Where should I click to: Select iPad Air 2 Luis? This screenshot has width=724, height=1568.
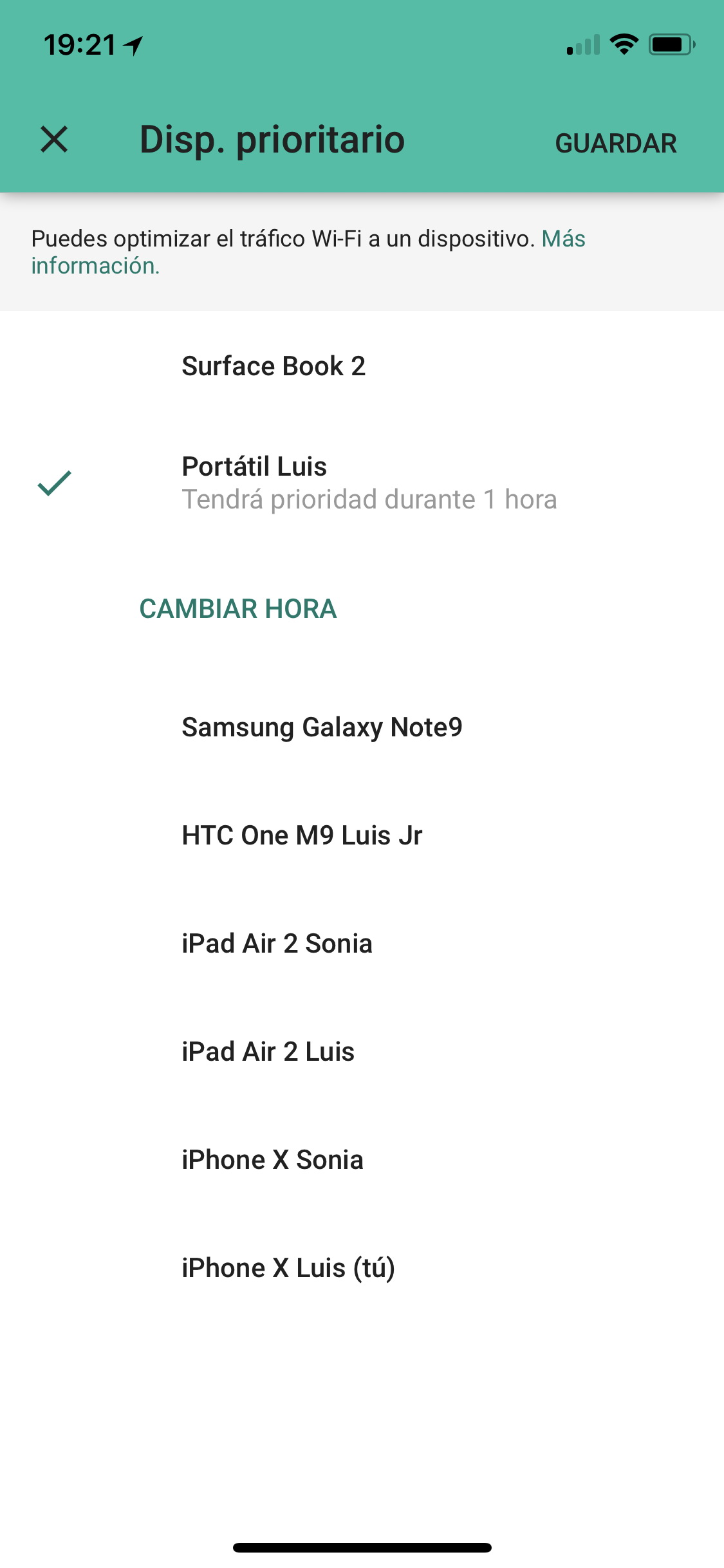coord(362,1052)
